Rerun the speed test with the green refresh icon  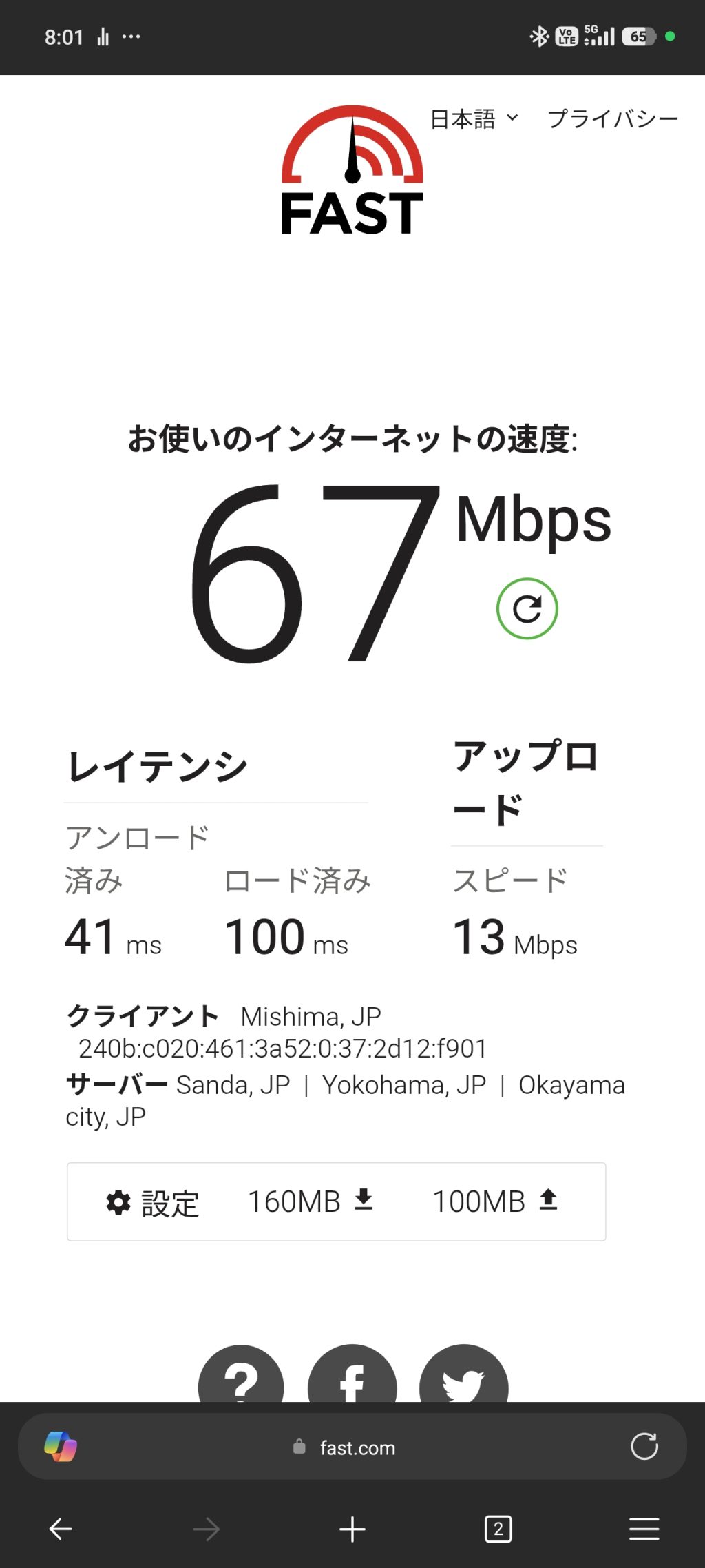tap(527, 608)
